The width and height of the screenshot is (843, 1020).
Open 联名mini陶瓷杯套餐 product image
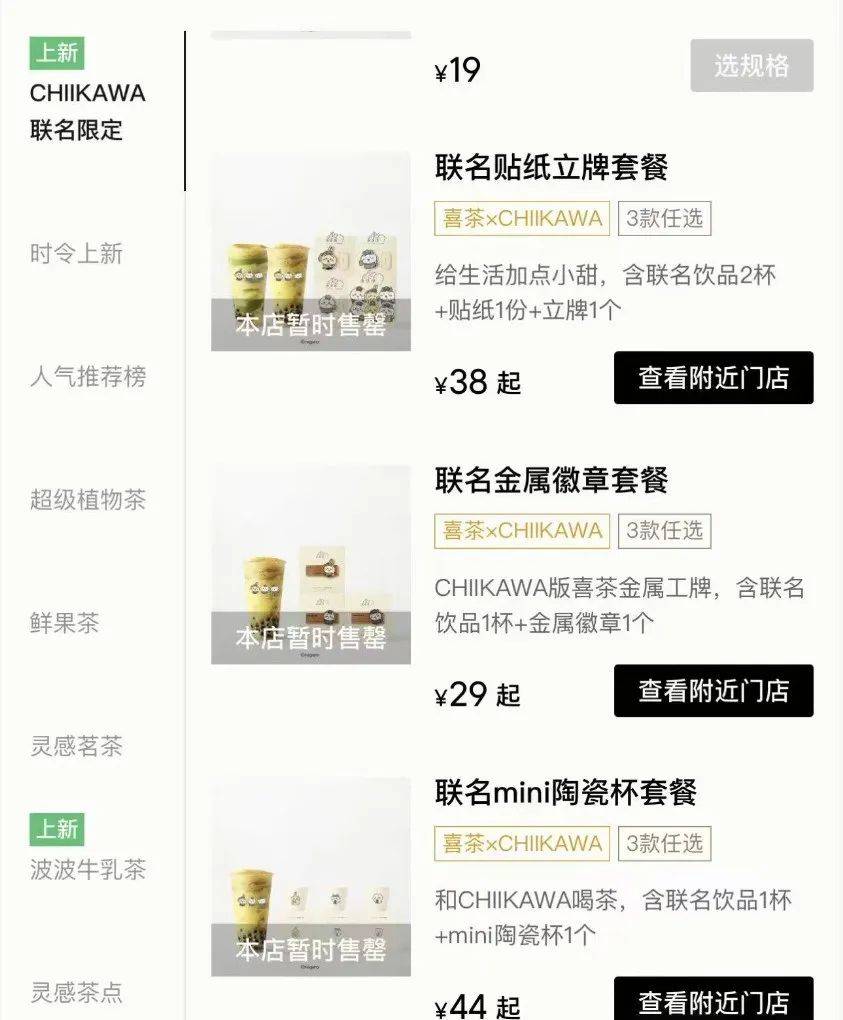pos(310,876)
